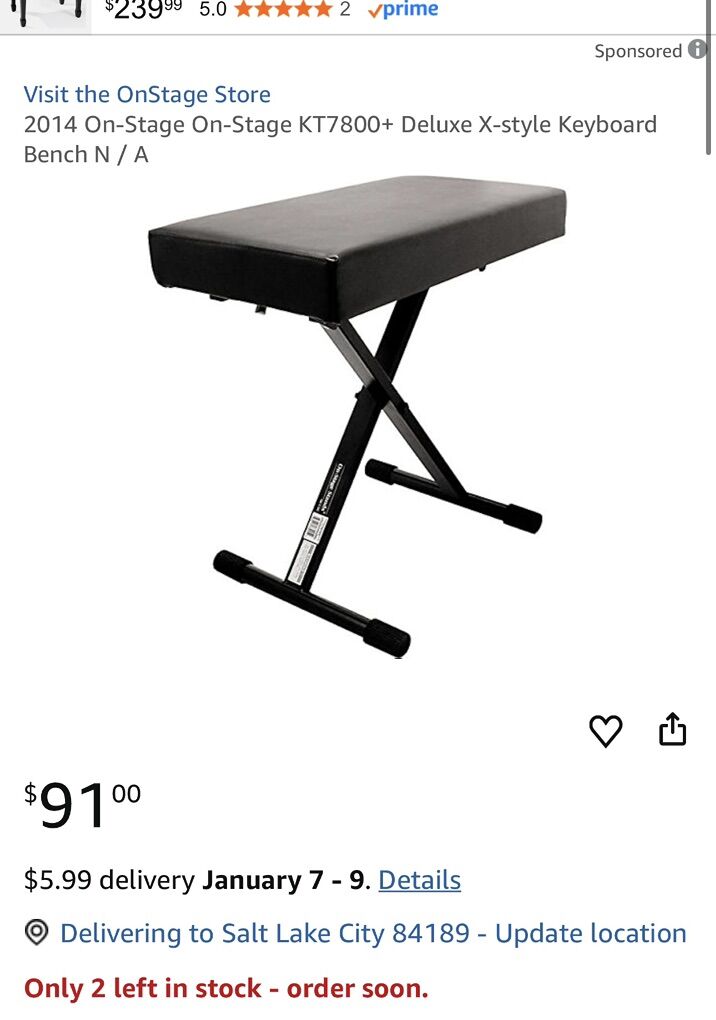Add bench to wish list heart

tap(606, 731)
